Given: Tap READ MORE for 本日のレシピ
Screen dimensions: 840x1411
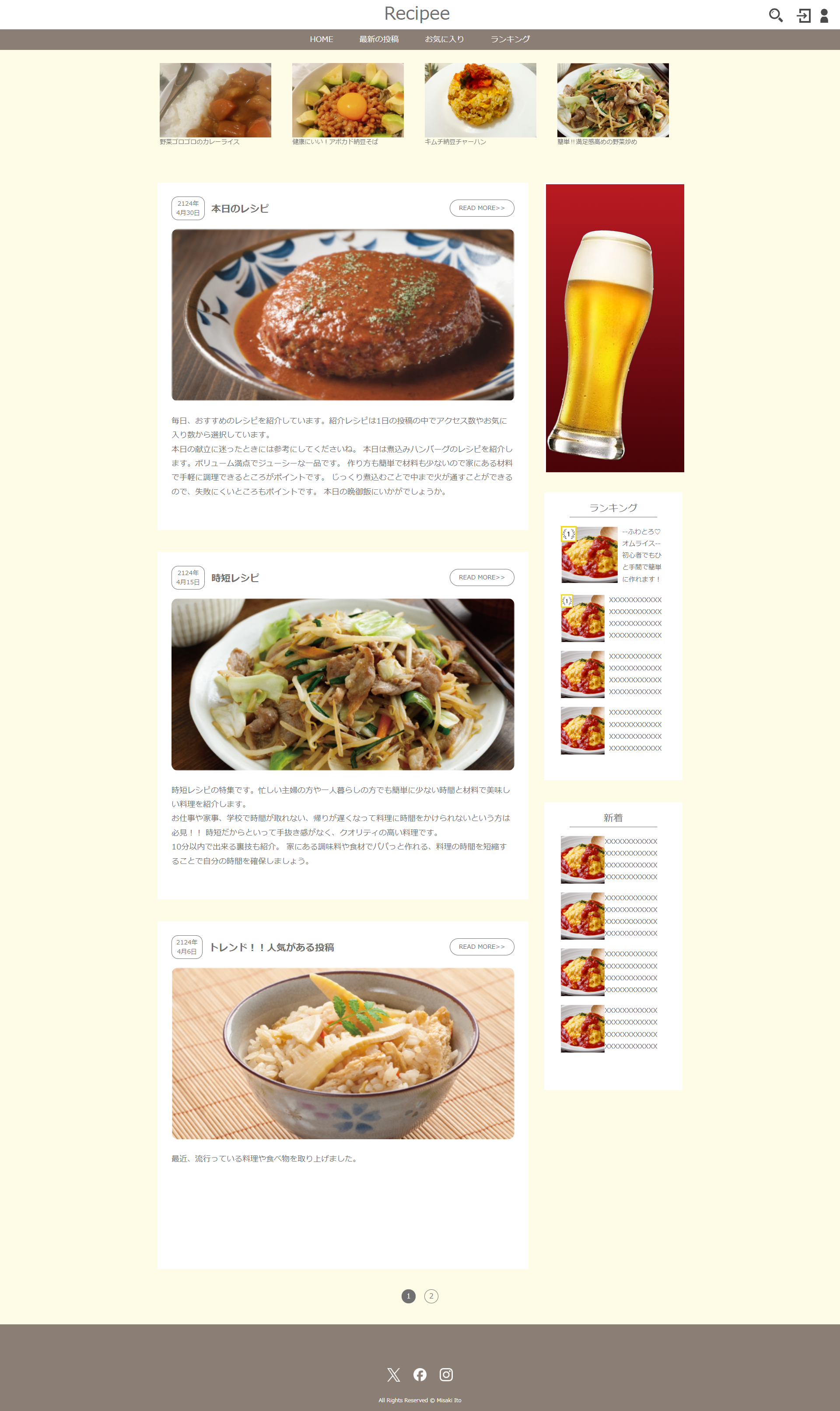Looking at the screenshot, I should coord(481,208).
